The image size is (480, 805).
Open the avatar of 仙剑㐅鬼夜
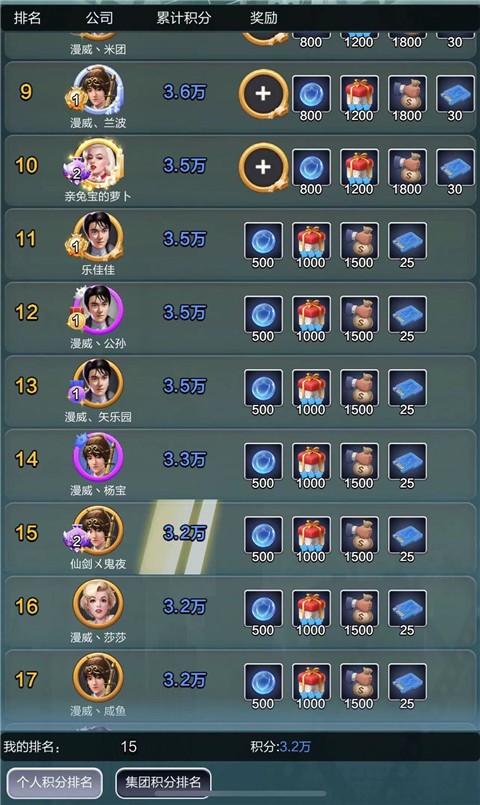98,531
